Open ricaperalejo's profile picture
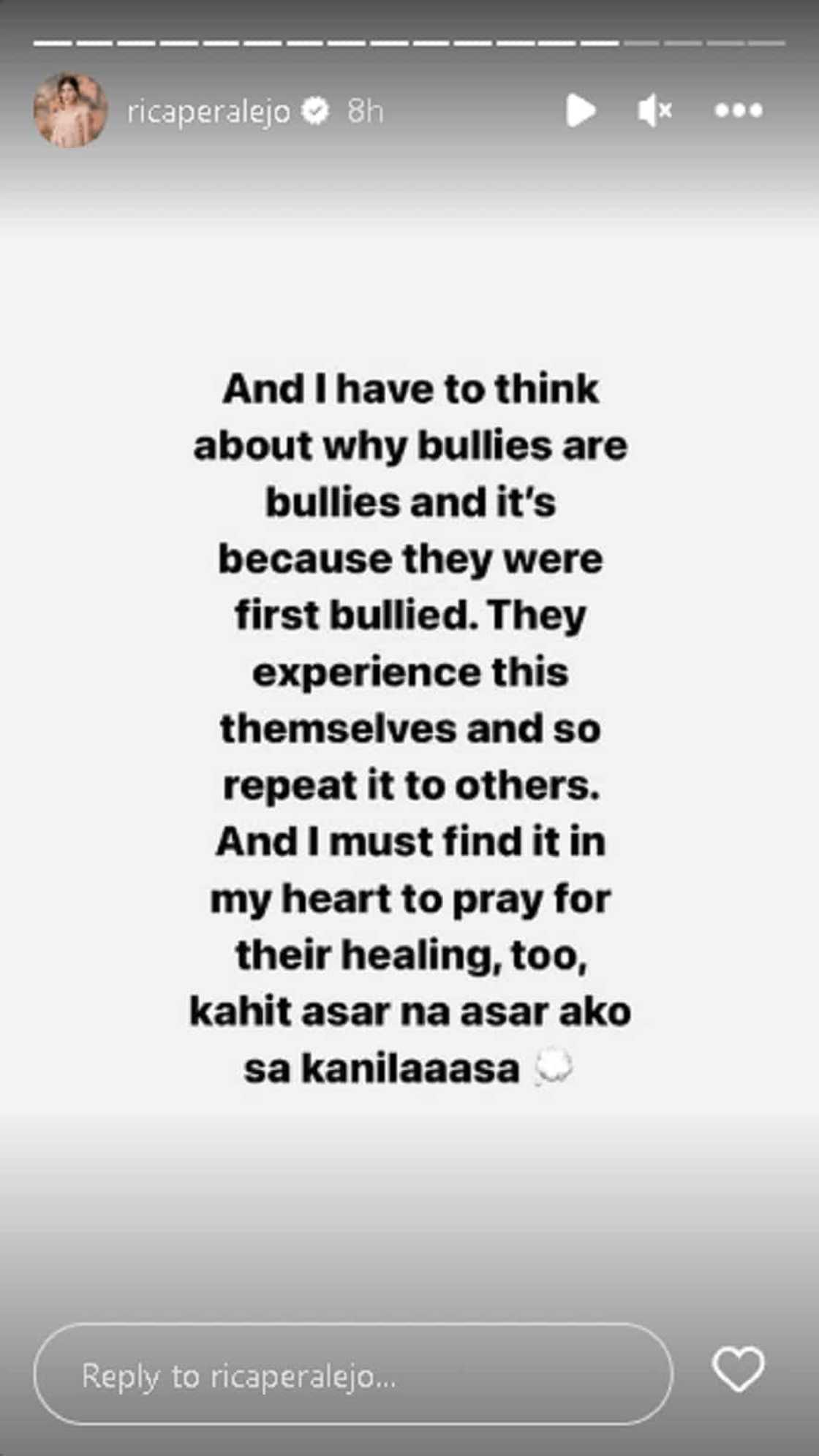819x1456 pixels. coord(71,111)
